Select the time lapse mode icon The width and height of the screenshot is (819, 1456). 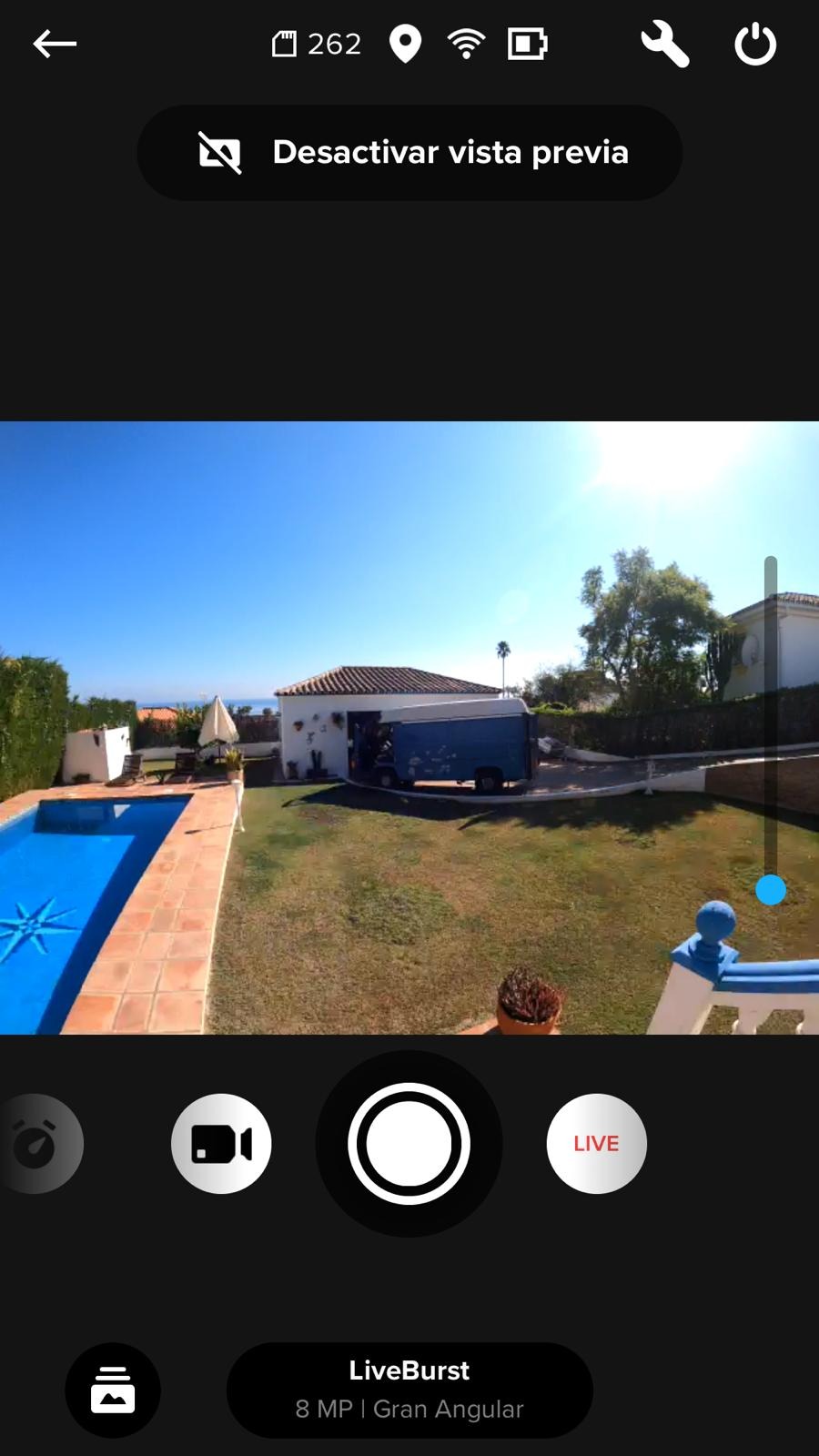(38, 1144)
